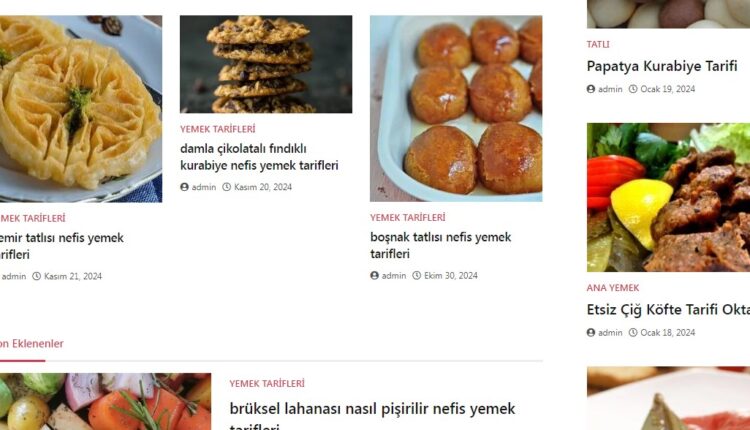Open YEMEK TARİFLERİ category above damla çikolatalı post
The width and height of the screenshot is (750, 430).
[218, 129]
